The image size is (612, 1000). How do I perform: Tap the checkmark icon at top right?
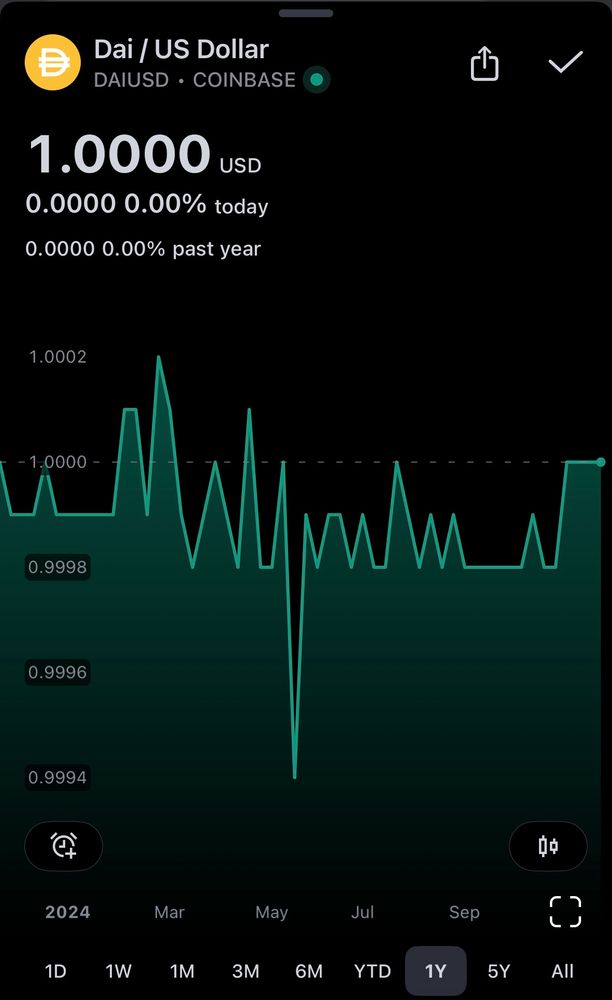tap(565, 62)
